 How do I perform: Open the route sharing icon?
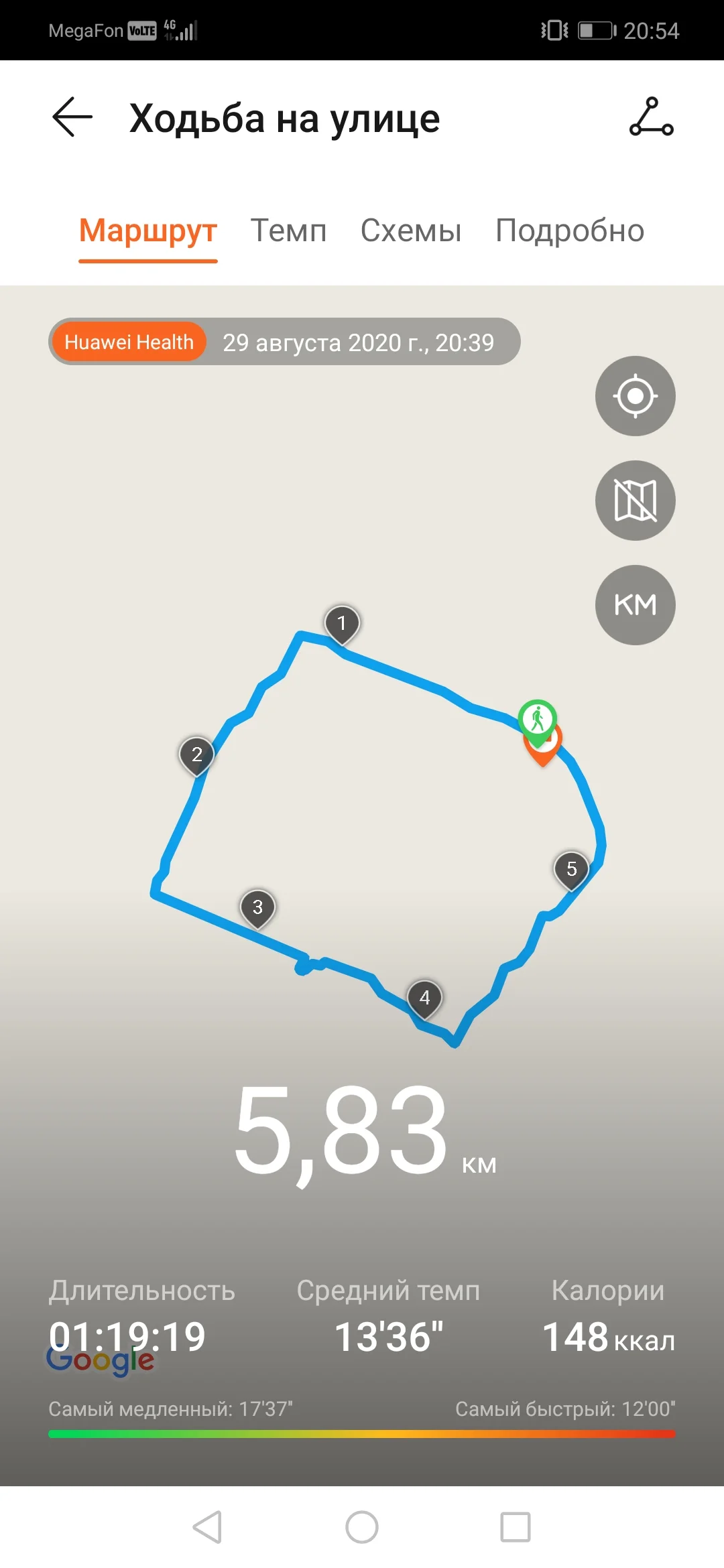[x=651, y=117]
